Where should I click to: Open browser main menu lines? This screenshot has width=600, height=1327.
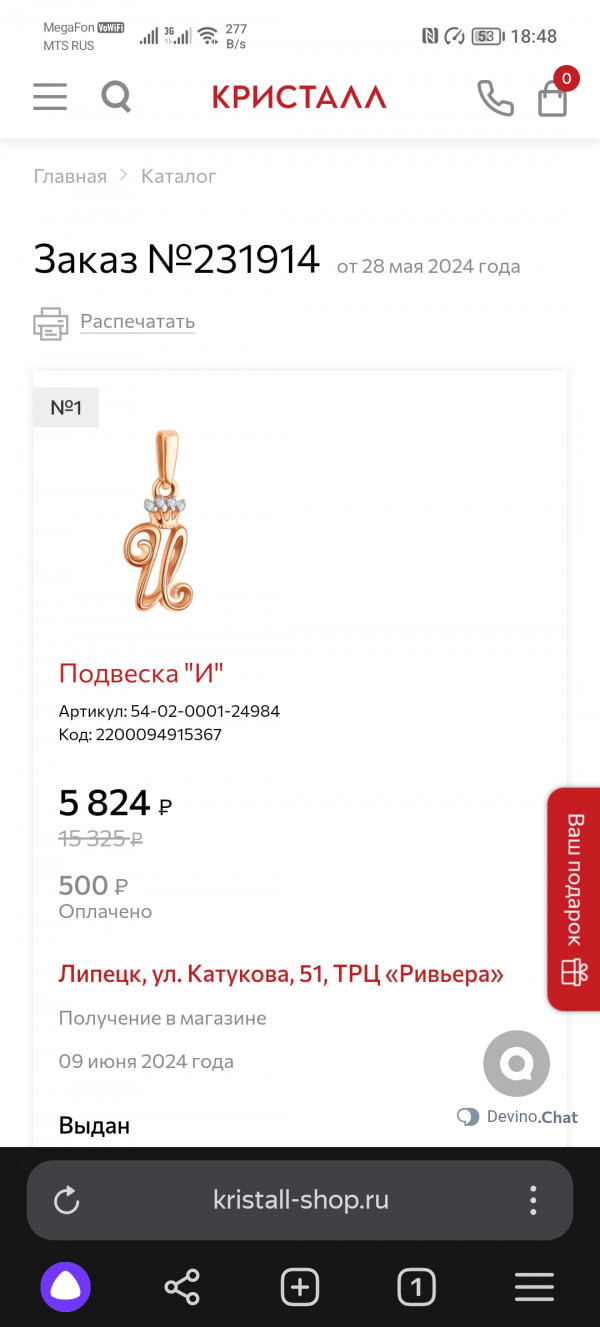(x=534, y=1287)
